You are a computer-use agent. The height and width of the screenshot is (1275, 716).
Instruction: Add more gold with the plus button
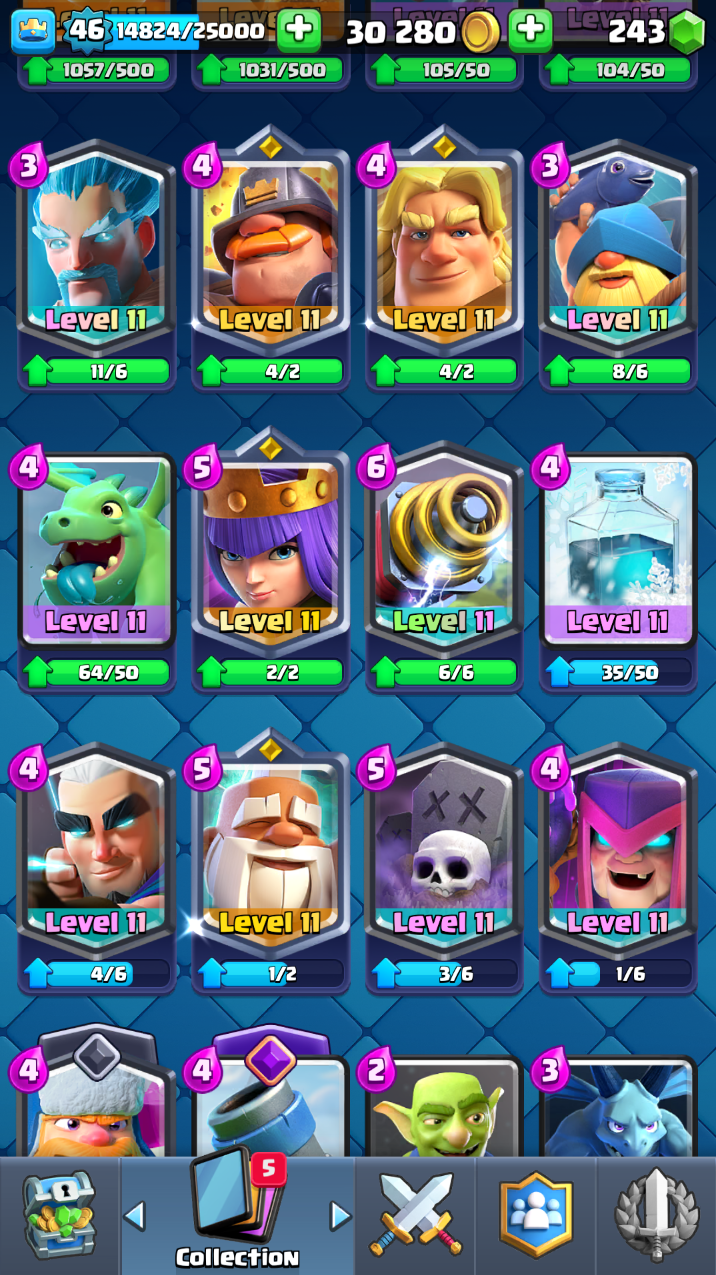point(530,31)
